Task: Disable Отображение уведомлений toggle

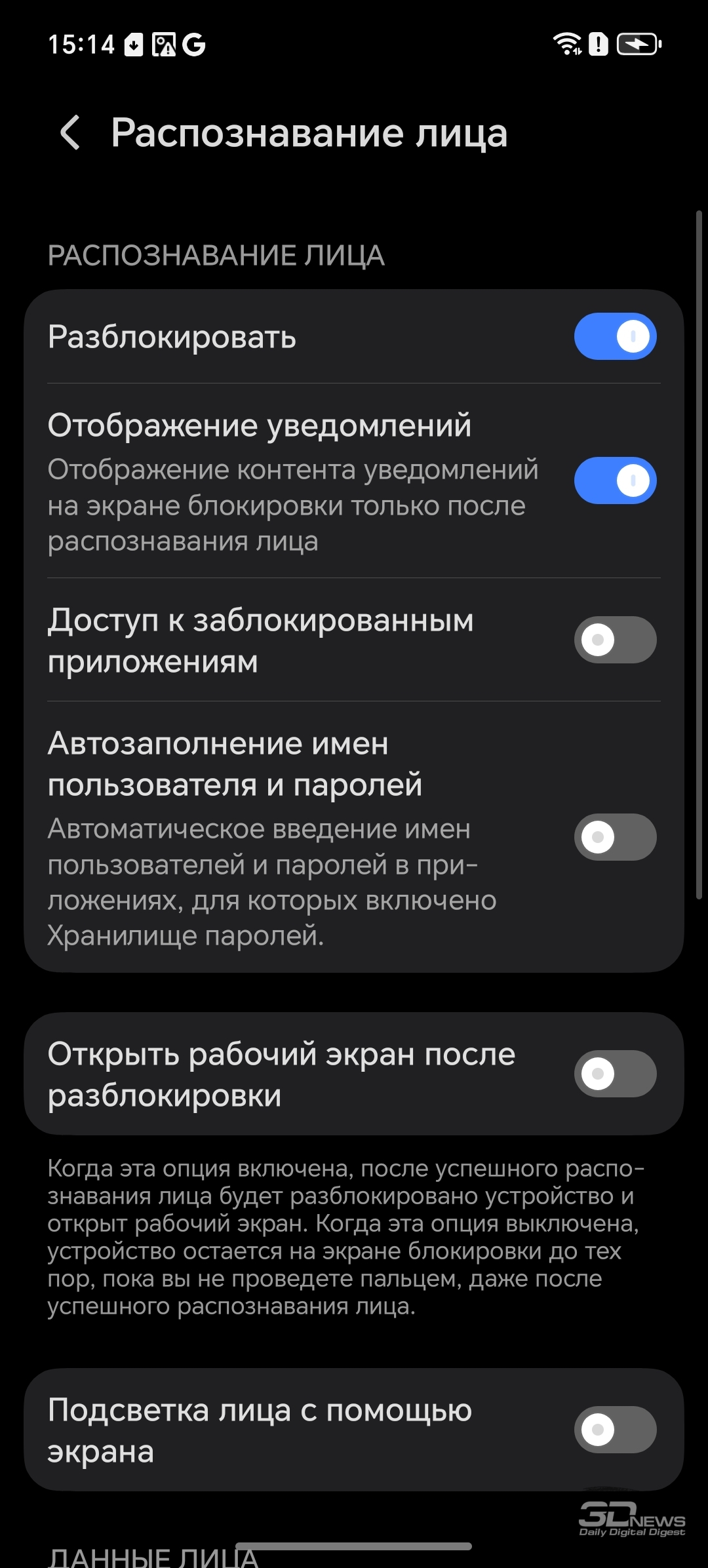Action: (x=615, y=480)
